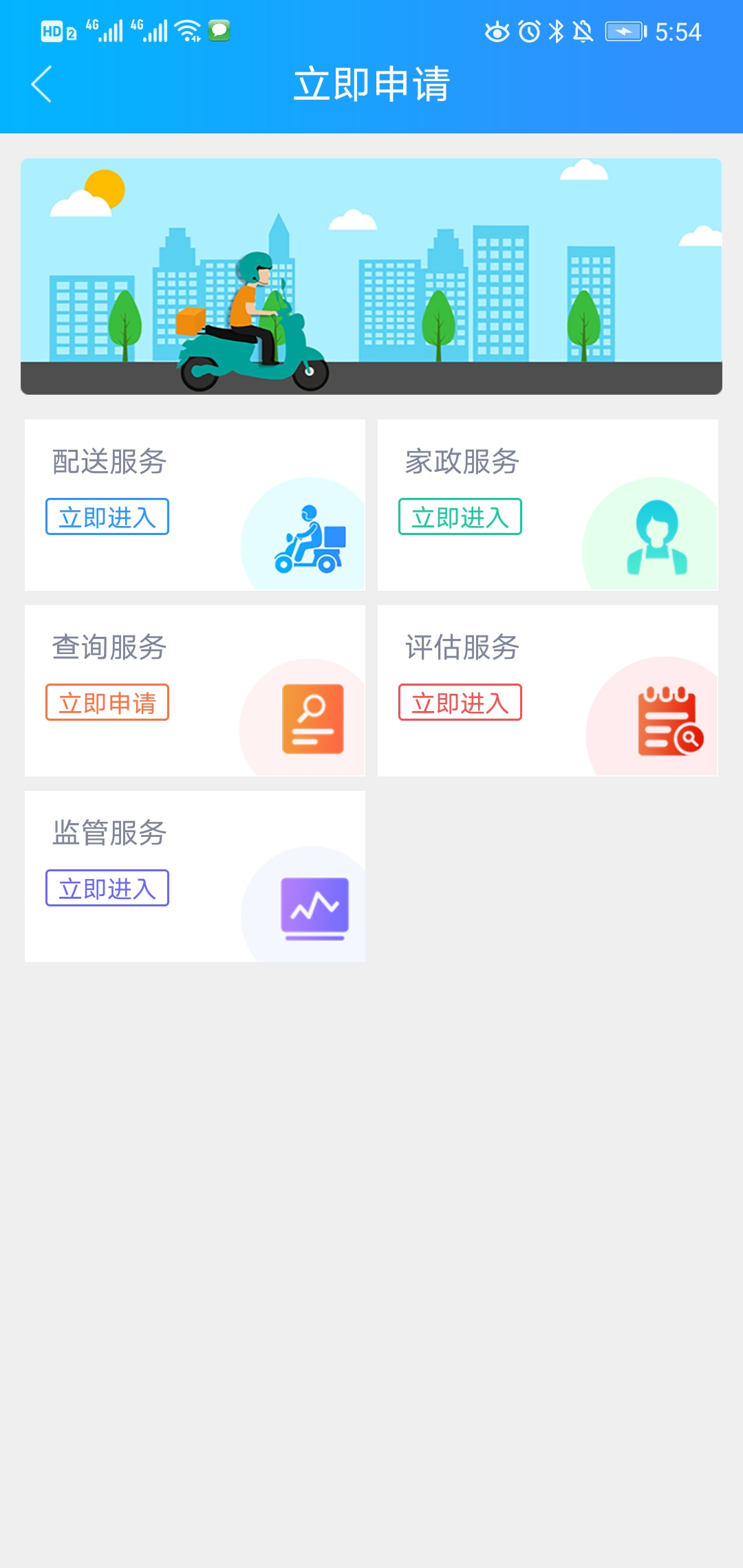The image size is (743, 1568).
Task: Click 立即进入 under 评估服务
Action: 460,703
